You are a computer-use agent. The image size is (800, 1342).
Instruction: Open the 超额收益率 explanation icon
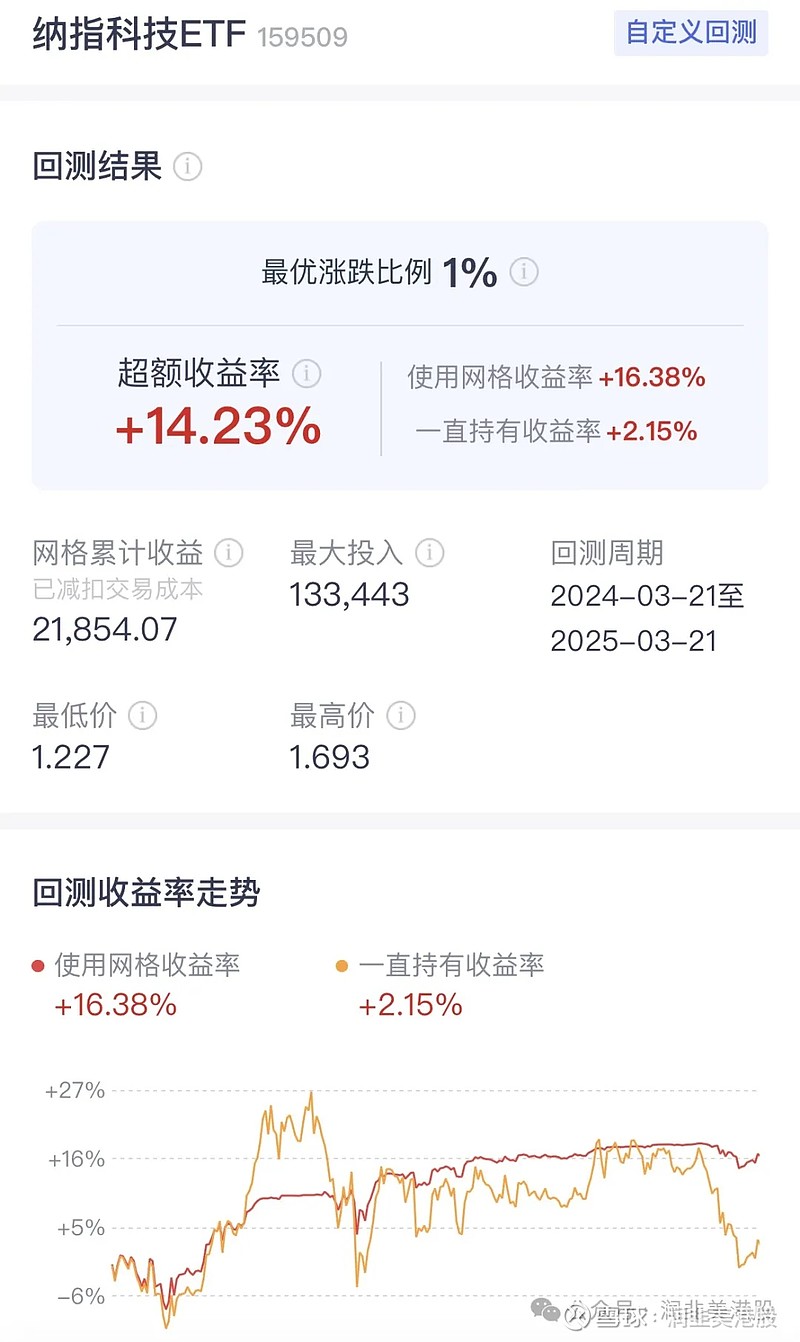(306, 375)
